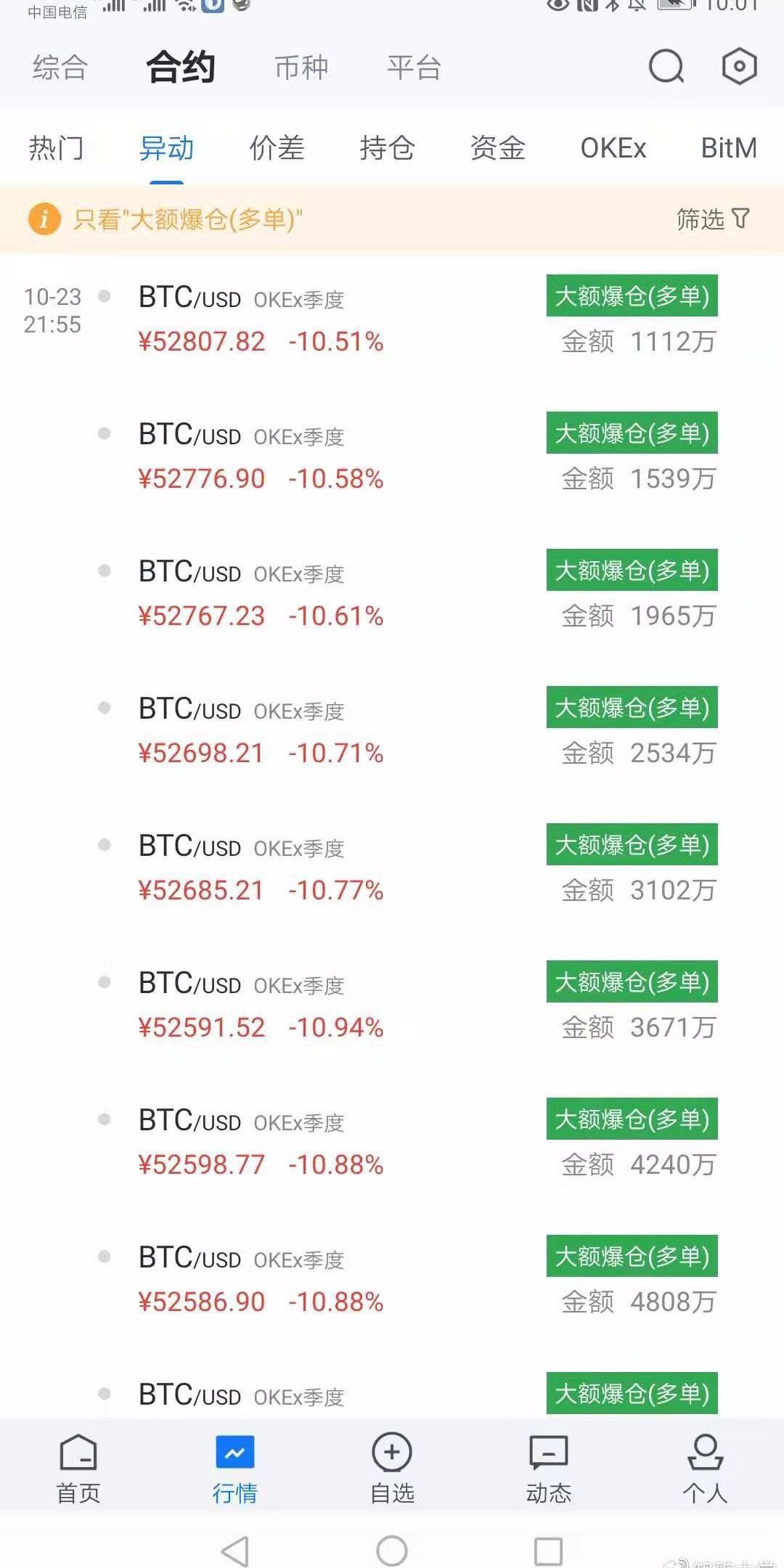Open the BTC/USD row priced ¥52591.52

click(392, 1005)
